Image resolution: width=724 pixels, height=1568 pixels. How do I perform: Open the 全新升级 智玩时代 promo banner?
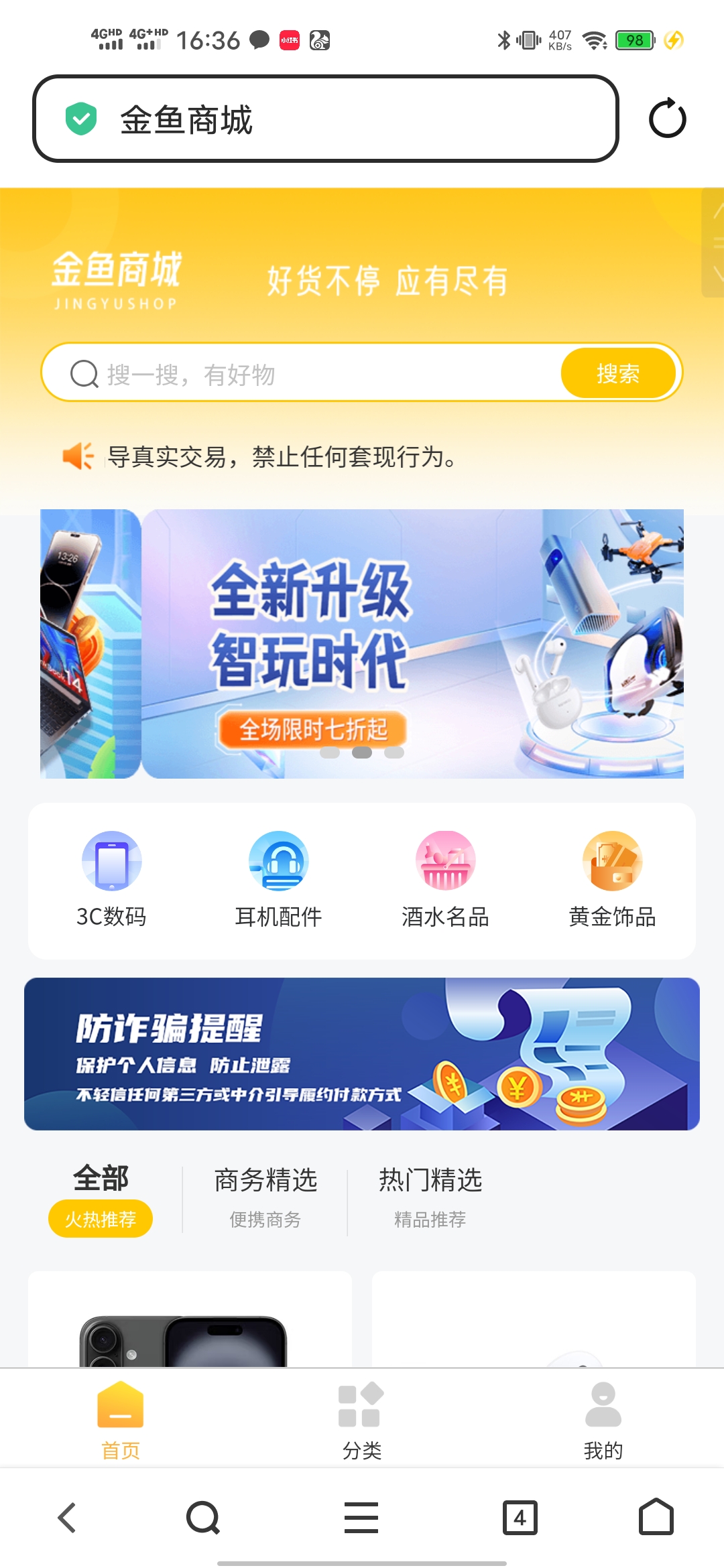pos(412,643)
